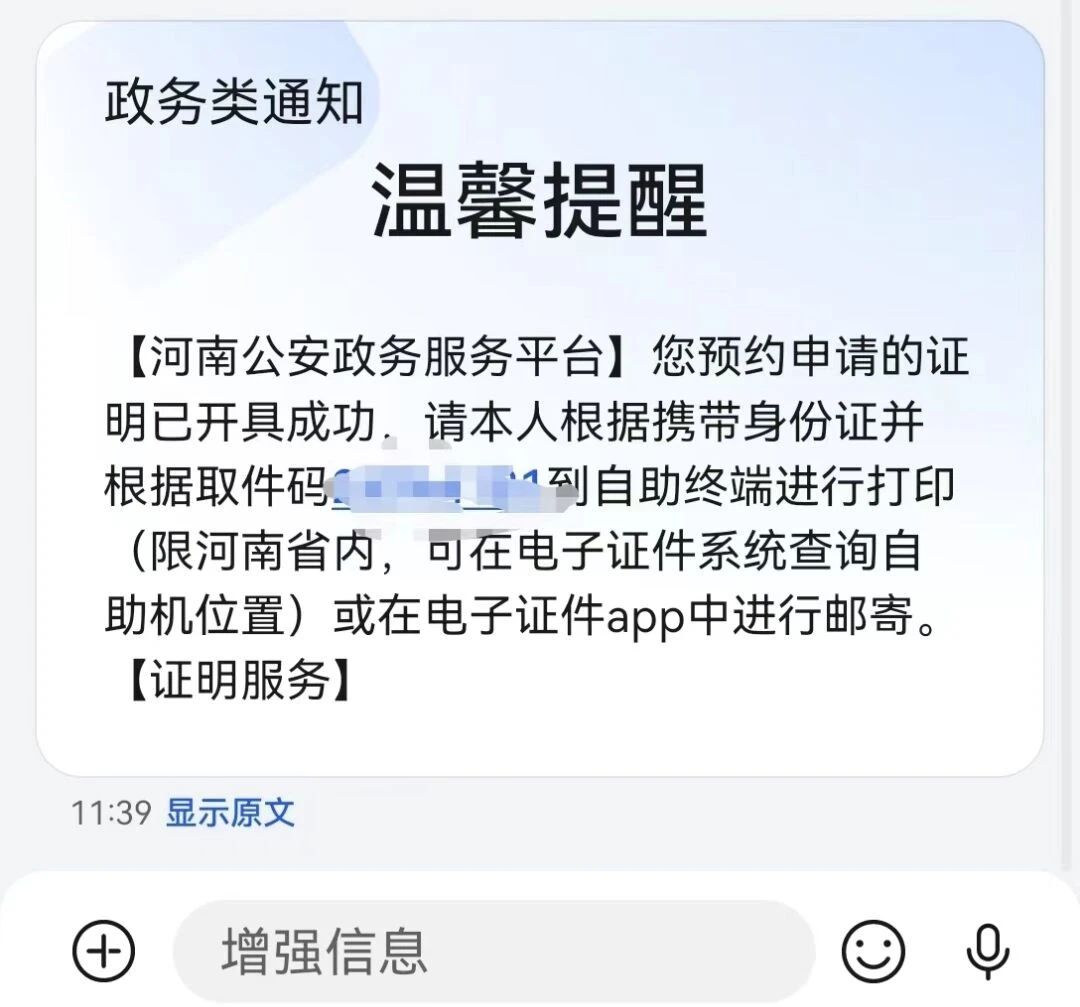Tap 显示原文 to show the original message

tap(230, 812)
